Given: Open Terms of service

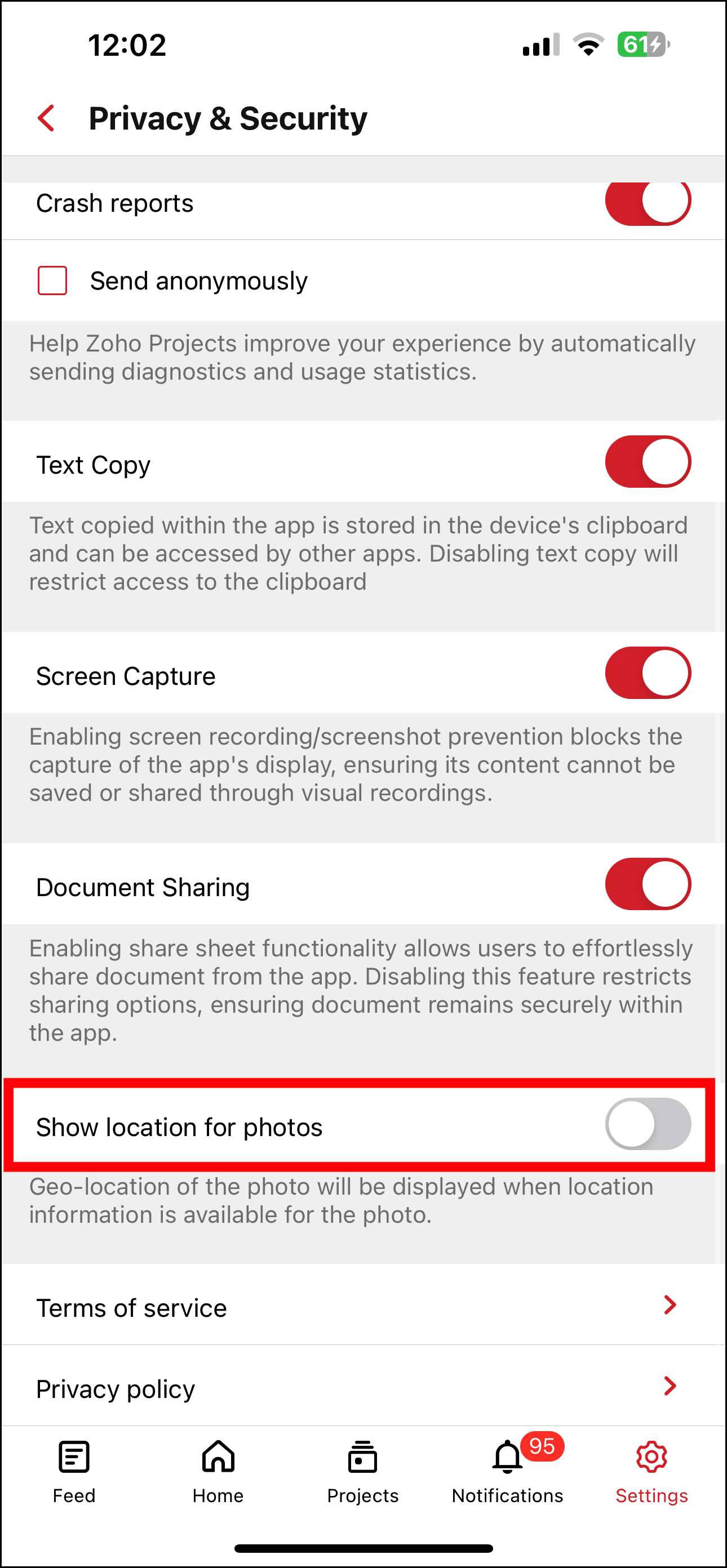Looking at the screenshot, I should pos(363,1307).
